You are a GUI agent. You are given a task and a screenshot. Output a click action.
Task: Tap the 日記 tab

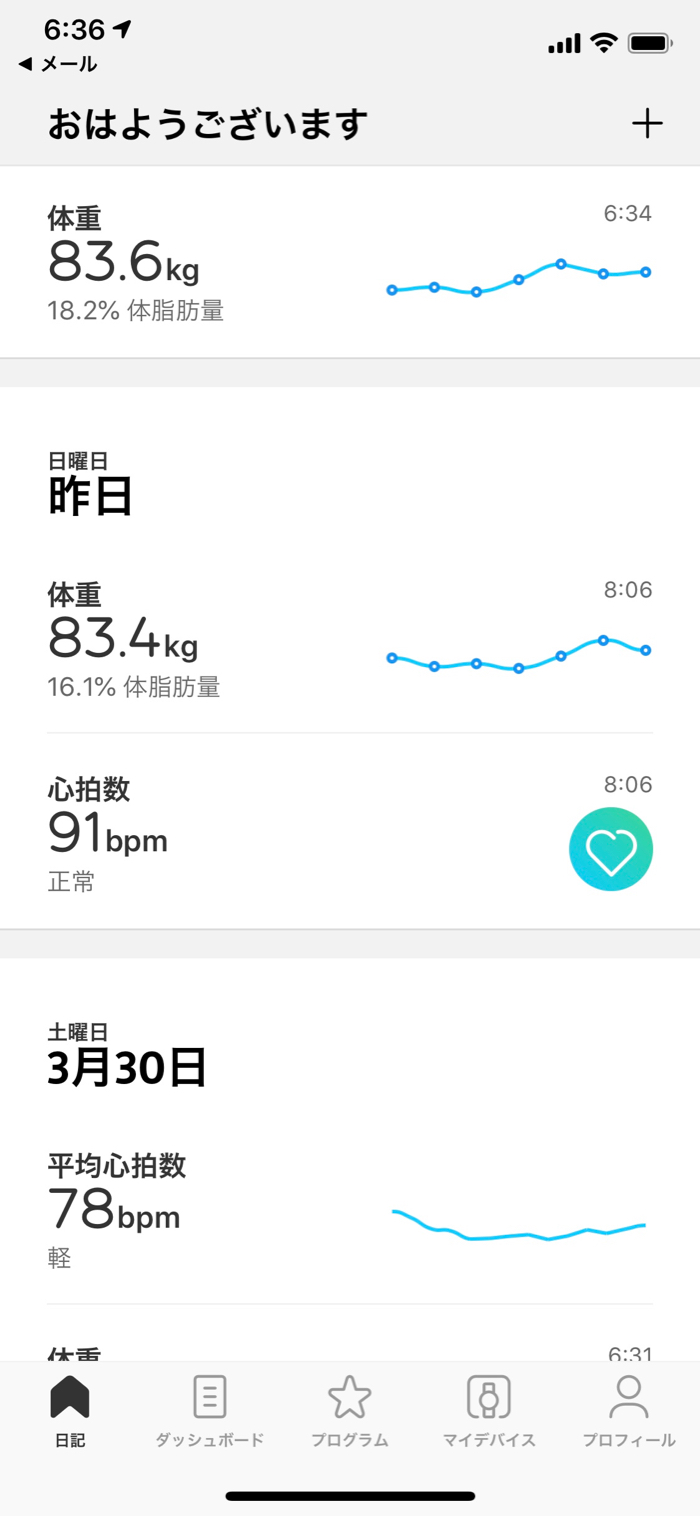coord(70,1410)
